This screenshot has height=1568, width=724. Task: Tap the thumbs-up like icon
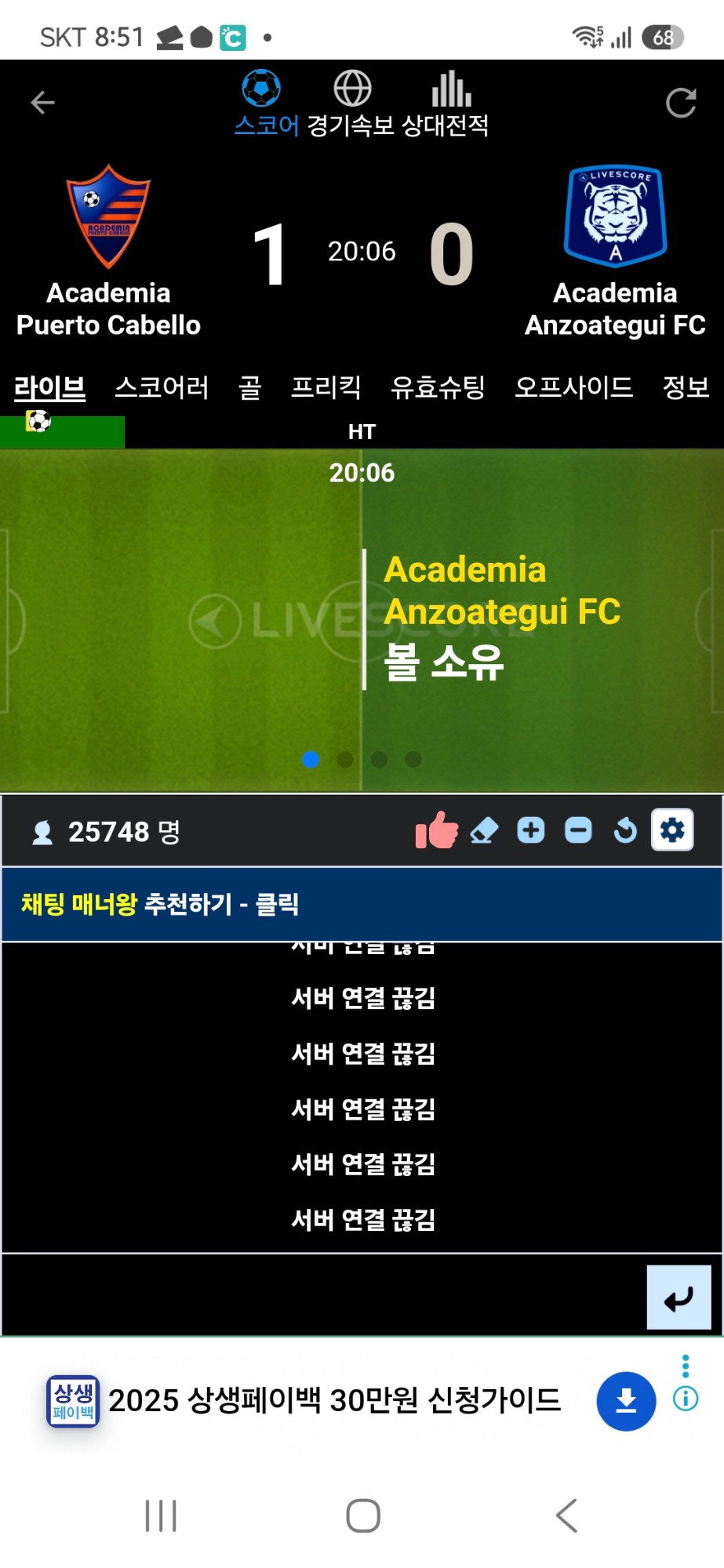[437, 830]
